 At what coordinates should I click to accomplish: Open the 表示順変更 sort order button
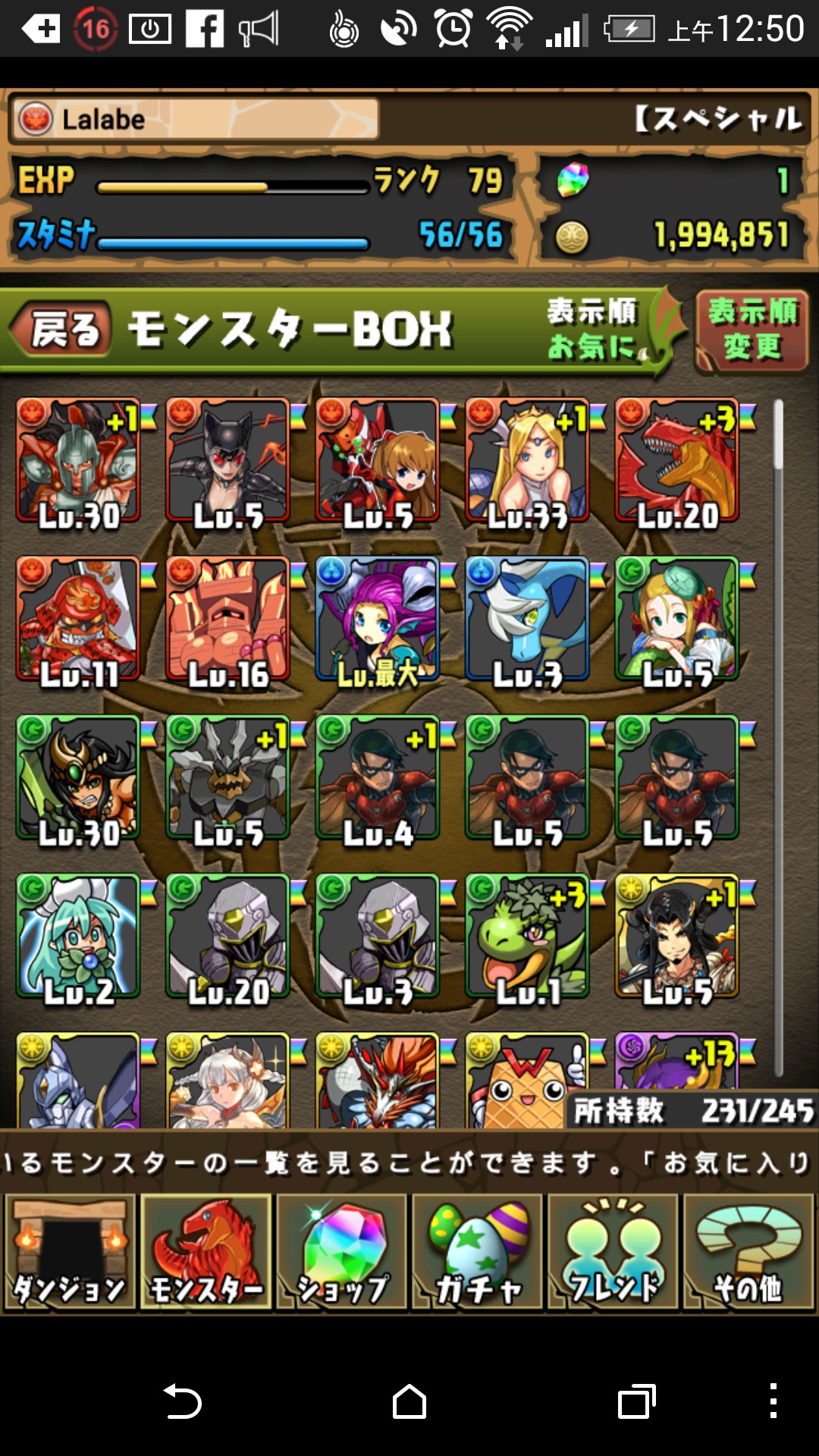point(752,331)
